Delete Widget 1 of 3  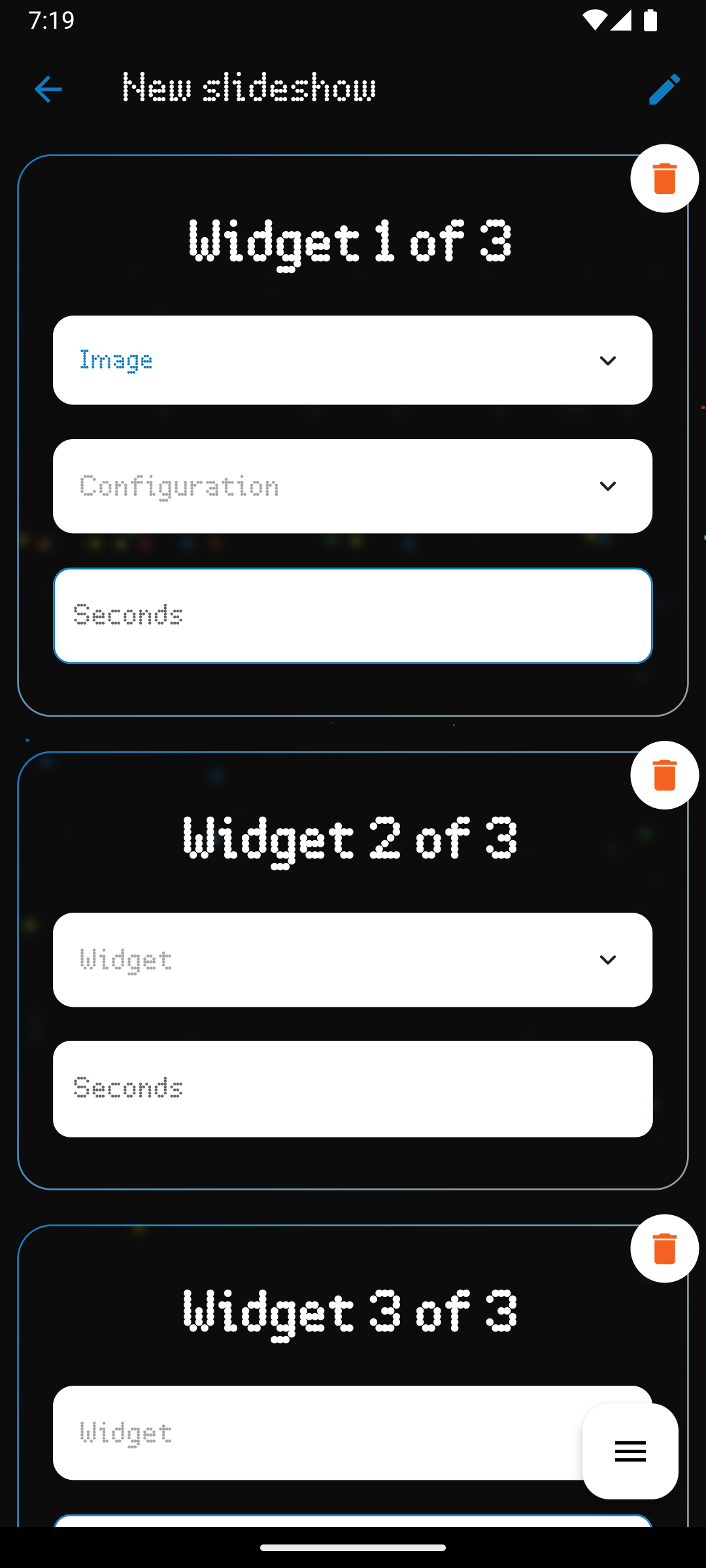click(x=665, y=178)
